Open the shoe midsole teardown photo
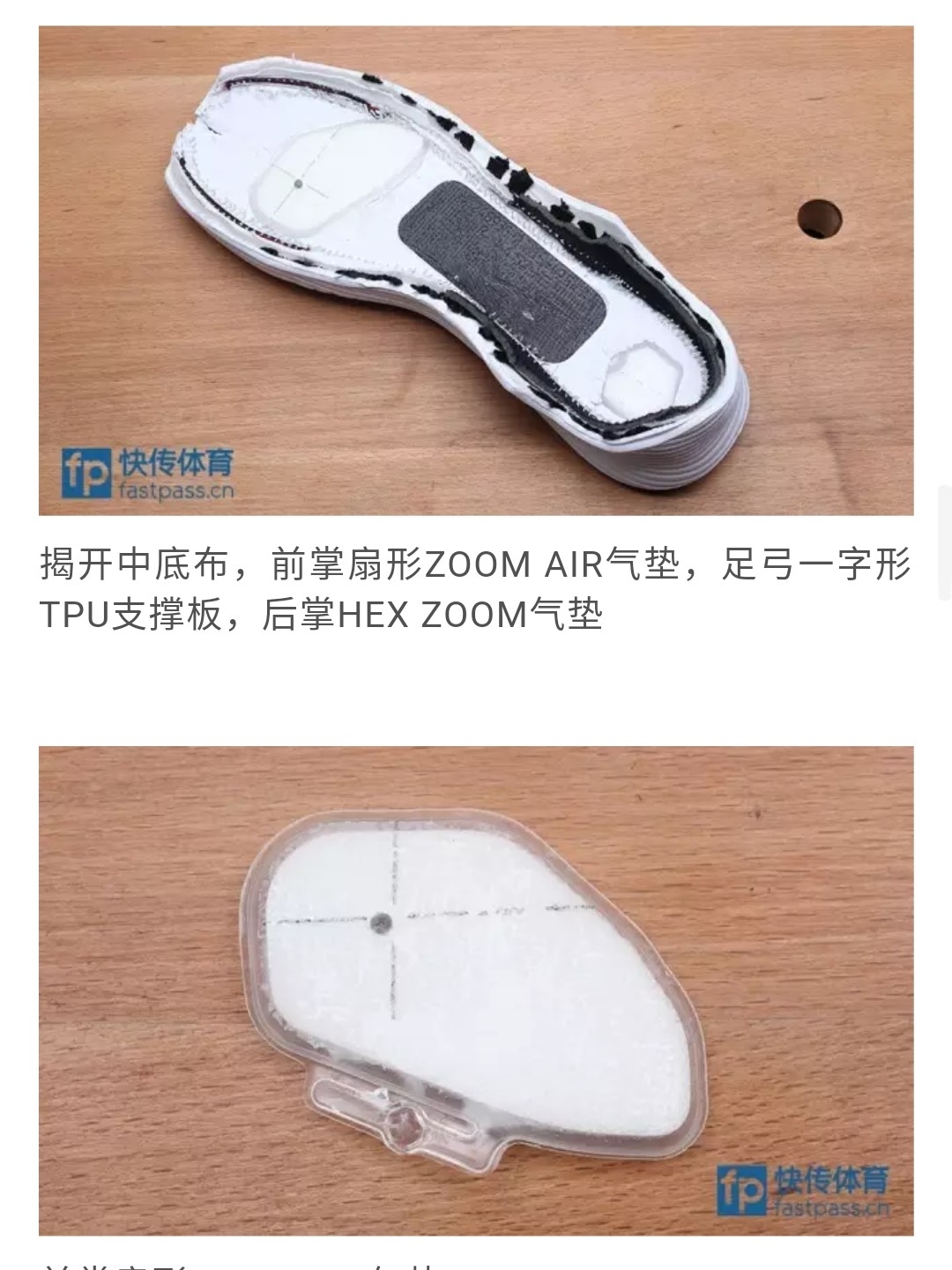The height and width of the screenshot is (1270, 952). pyautogui.click(x=476, y=271)
